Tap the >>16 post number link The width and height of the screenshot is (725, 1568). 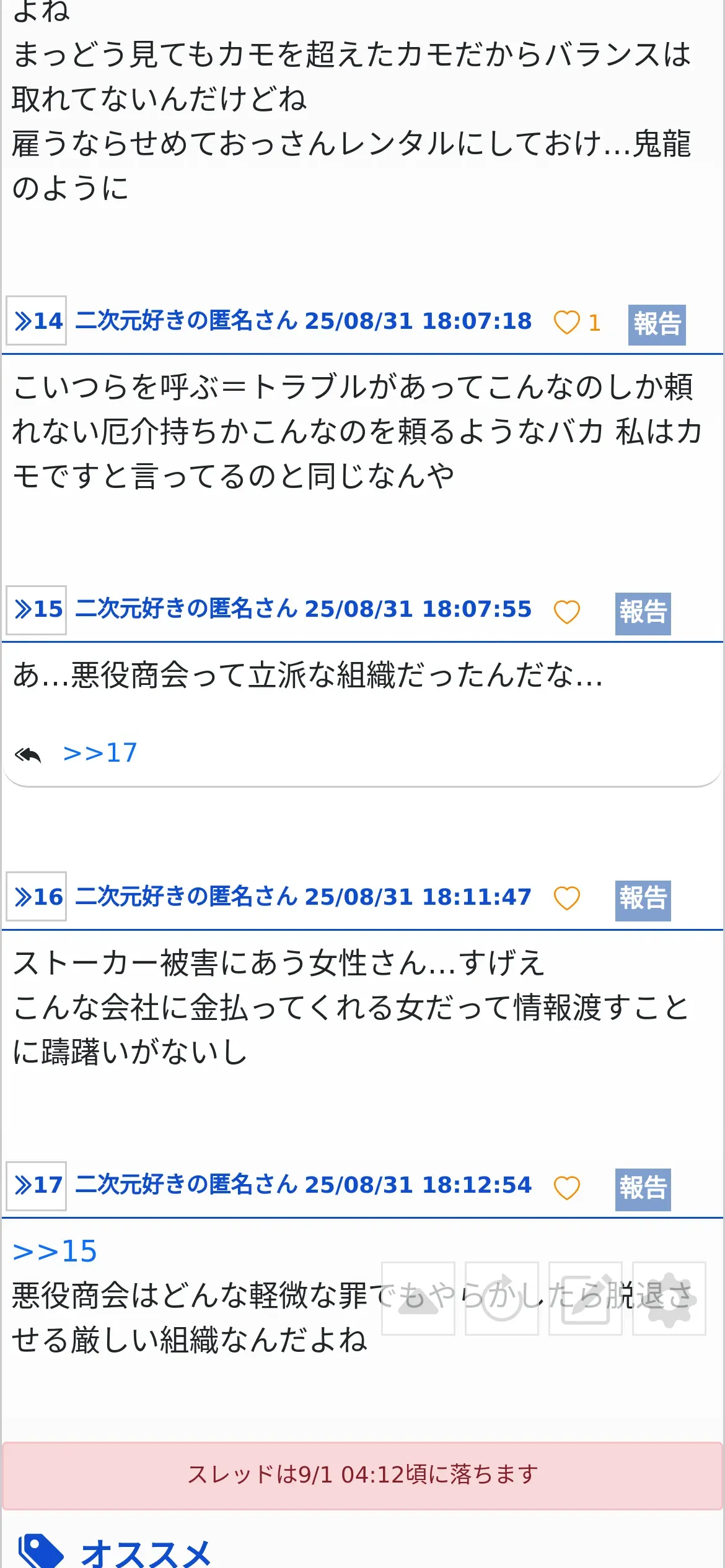(37, 897)
